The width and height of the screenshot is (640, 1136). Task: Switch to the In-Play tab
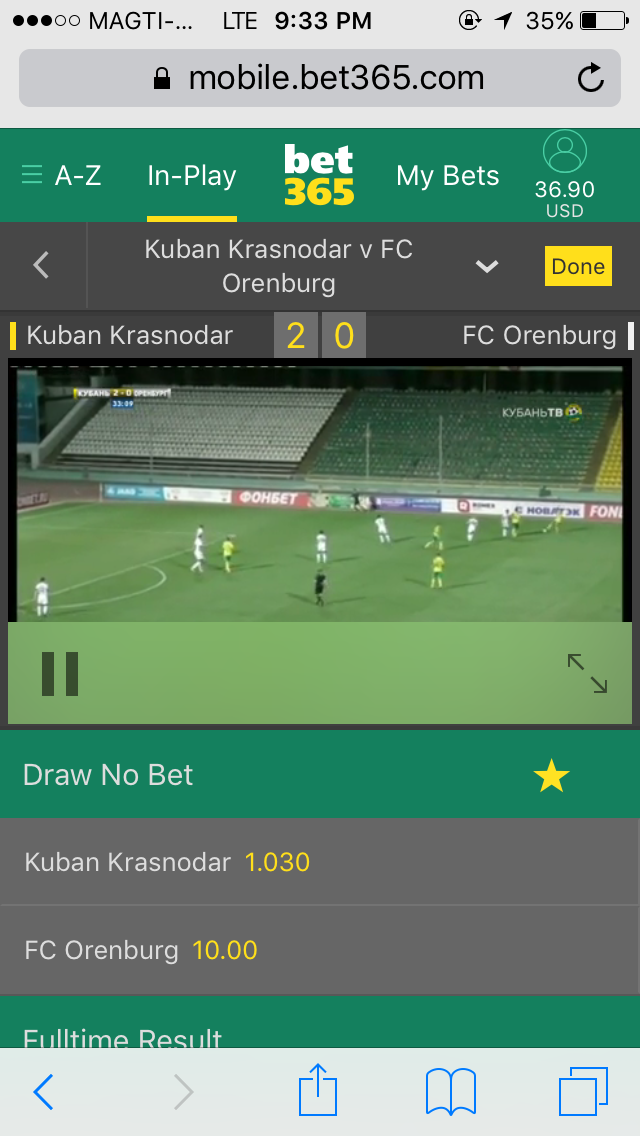(x=191, y=176)
